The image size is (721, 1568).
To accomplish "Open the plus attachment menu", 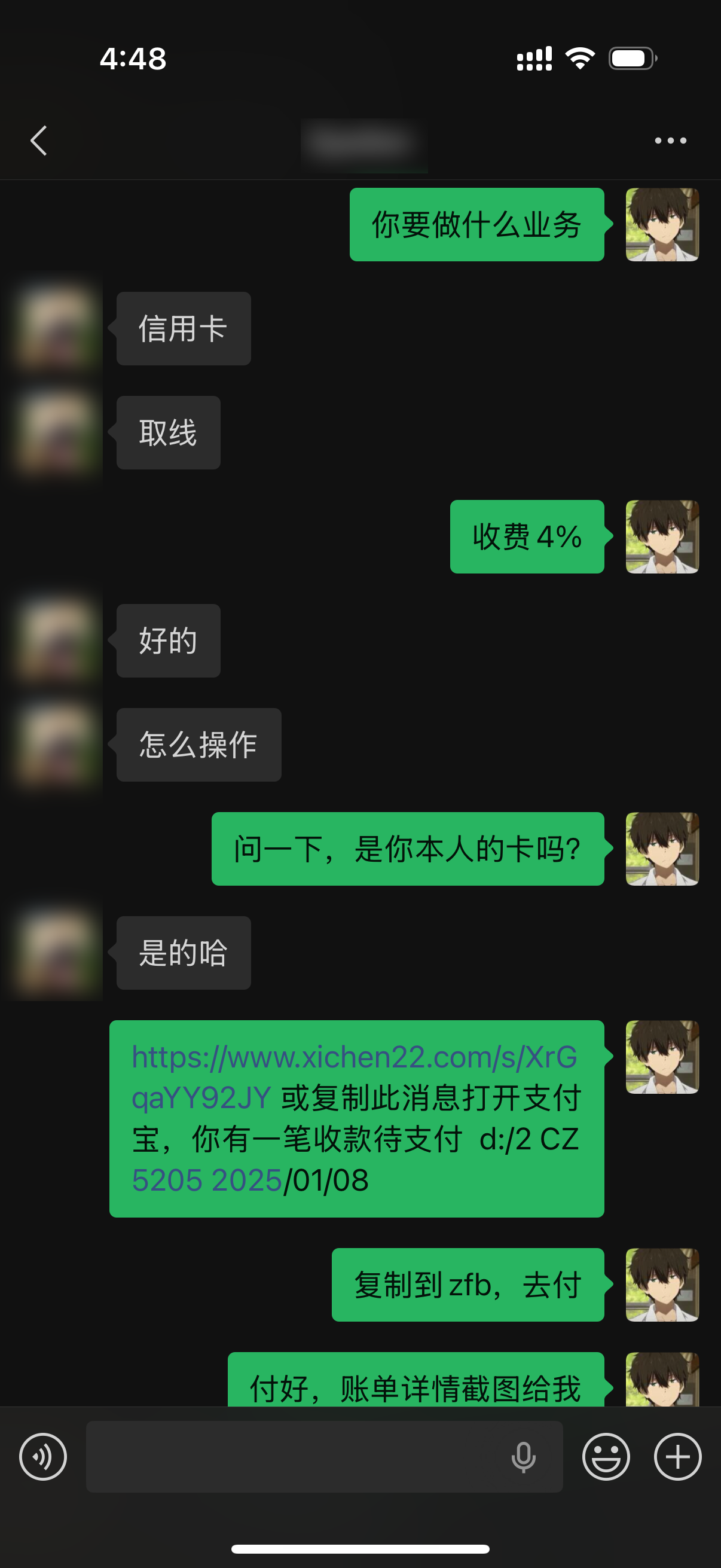I will point(677,1456).
